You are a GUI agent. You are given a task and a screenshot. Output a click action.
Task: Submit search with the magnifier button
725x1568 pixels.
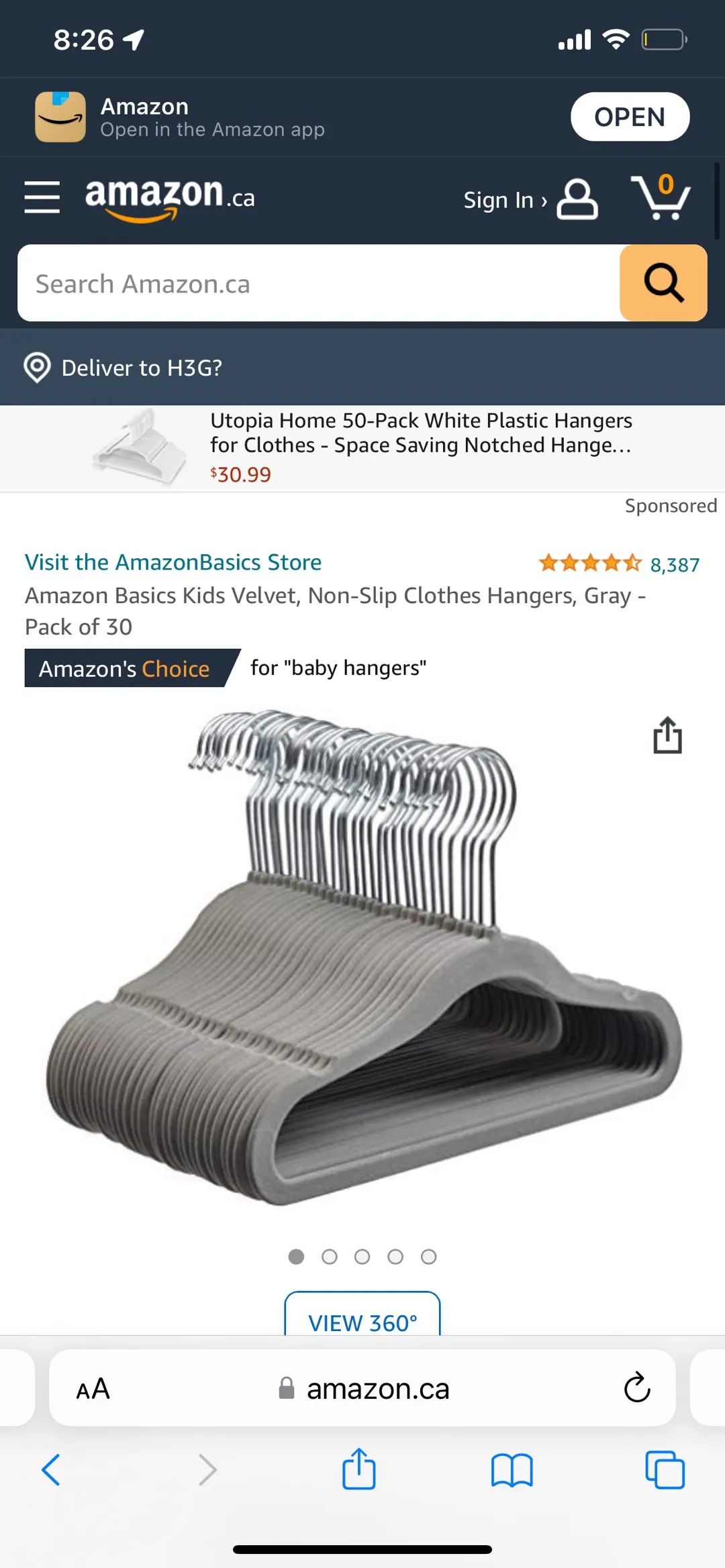pos(663,283)
